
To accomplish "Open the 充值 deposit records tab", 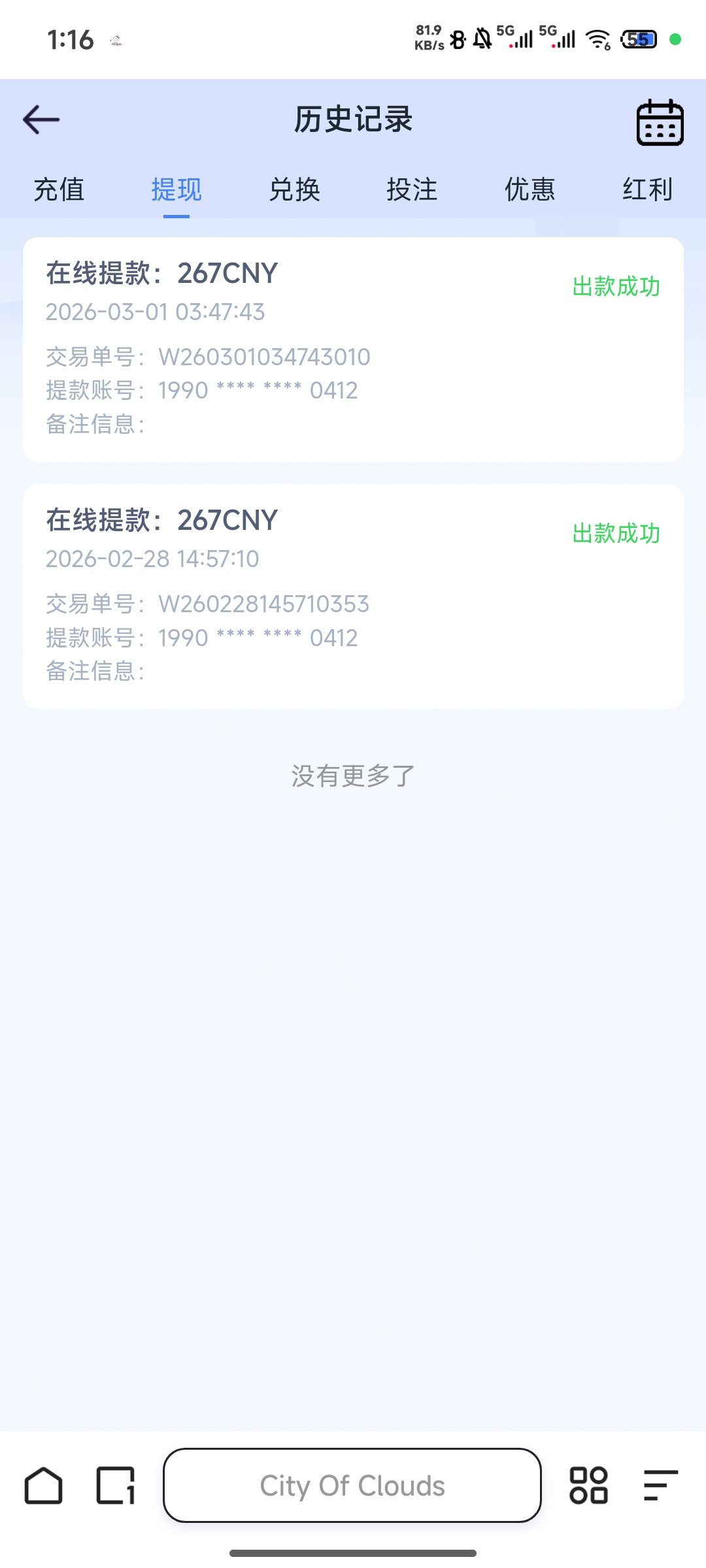I will pyautogui.click(x=59, y=190).
